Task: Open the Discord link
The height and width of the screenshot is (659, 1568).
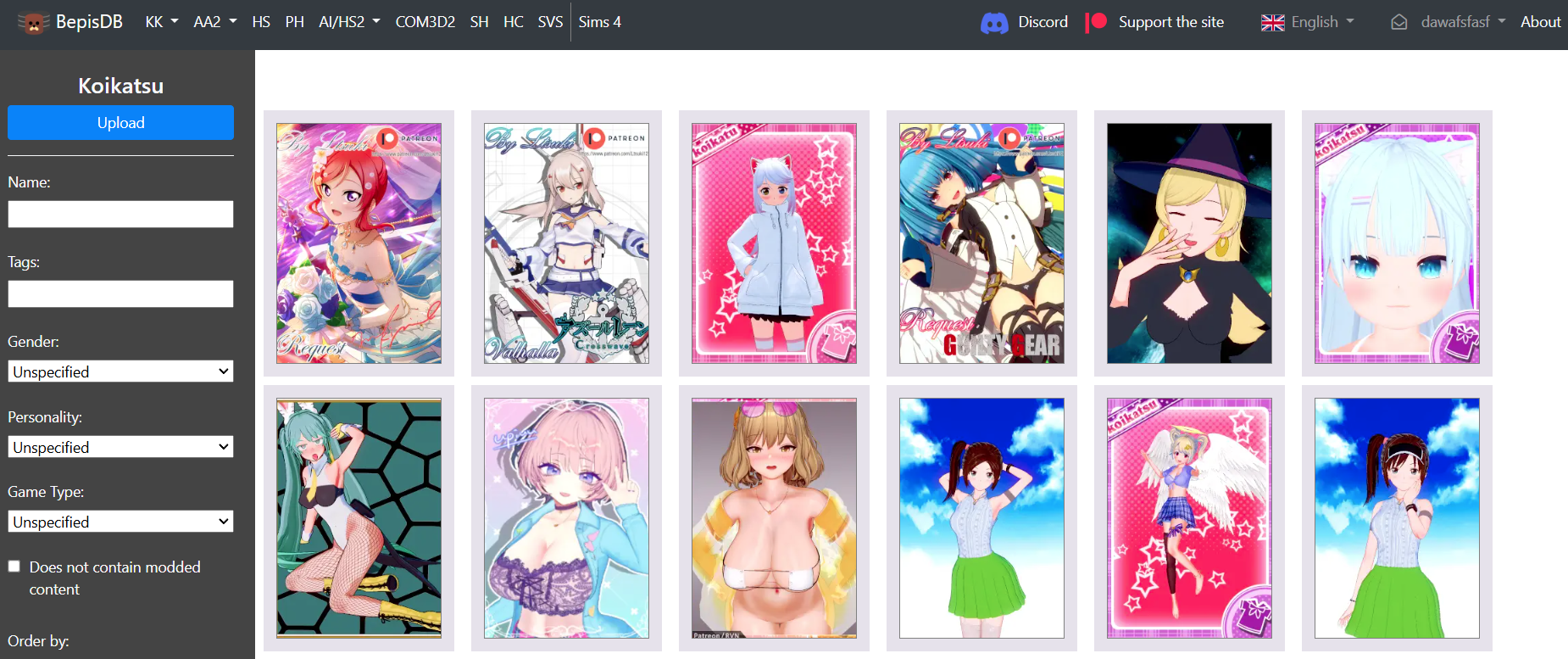Action: coord(1025,22)
